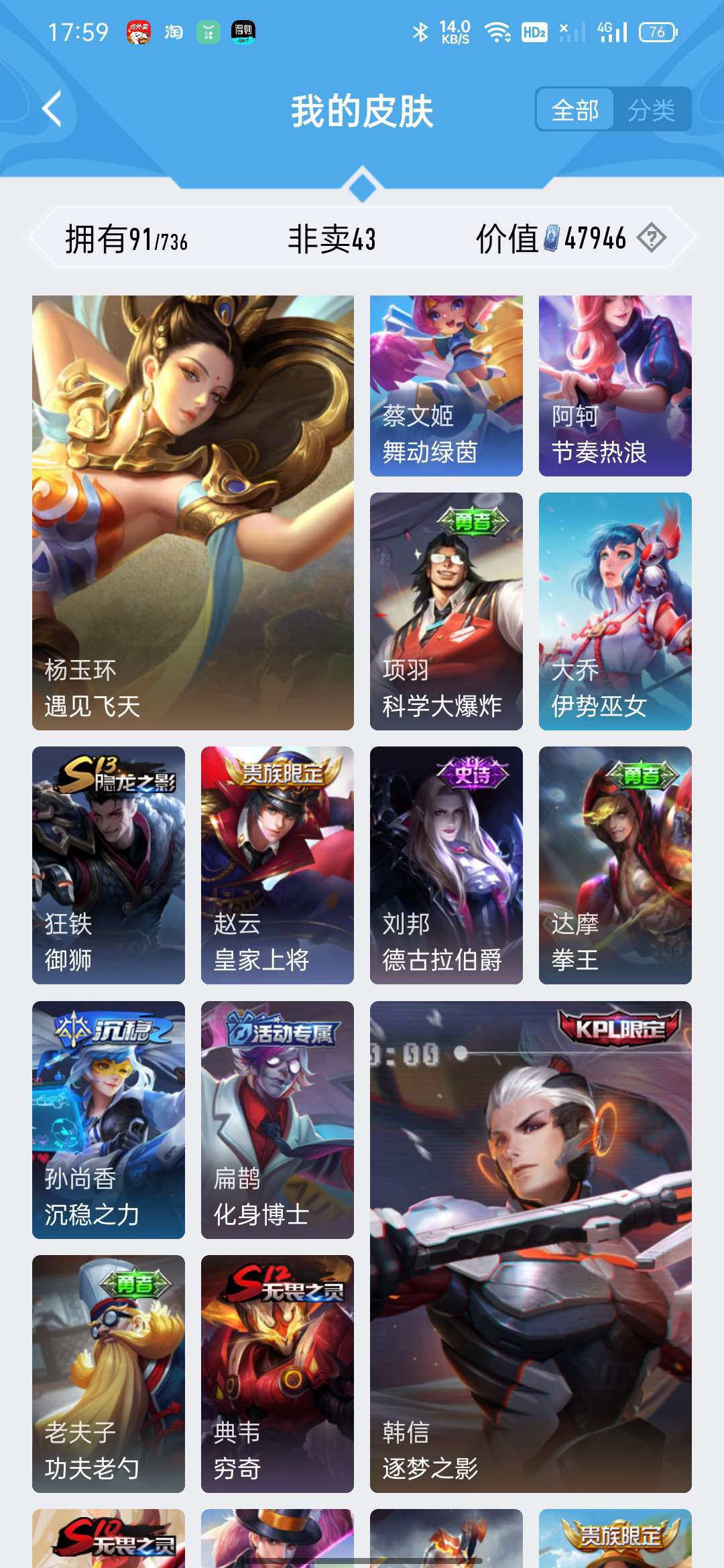View 扁鹊 化身博士 skin
724x1568 pixels.
278,1120
